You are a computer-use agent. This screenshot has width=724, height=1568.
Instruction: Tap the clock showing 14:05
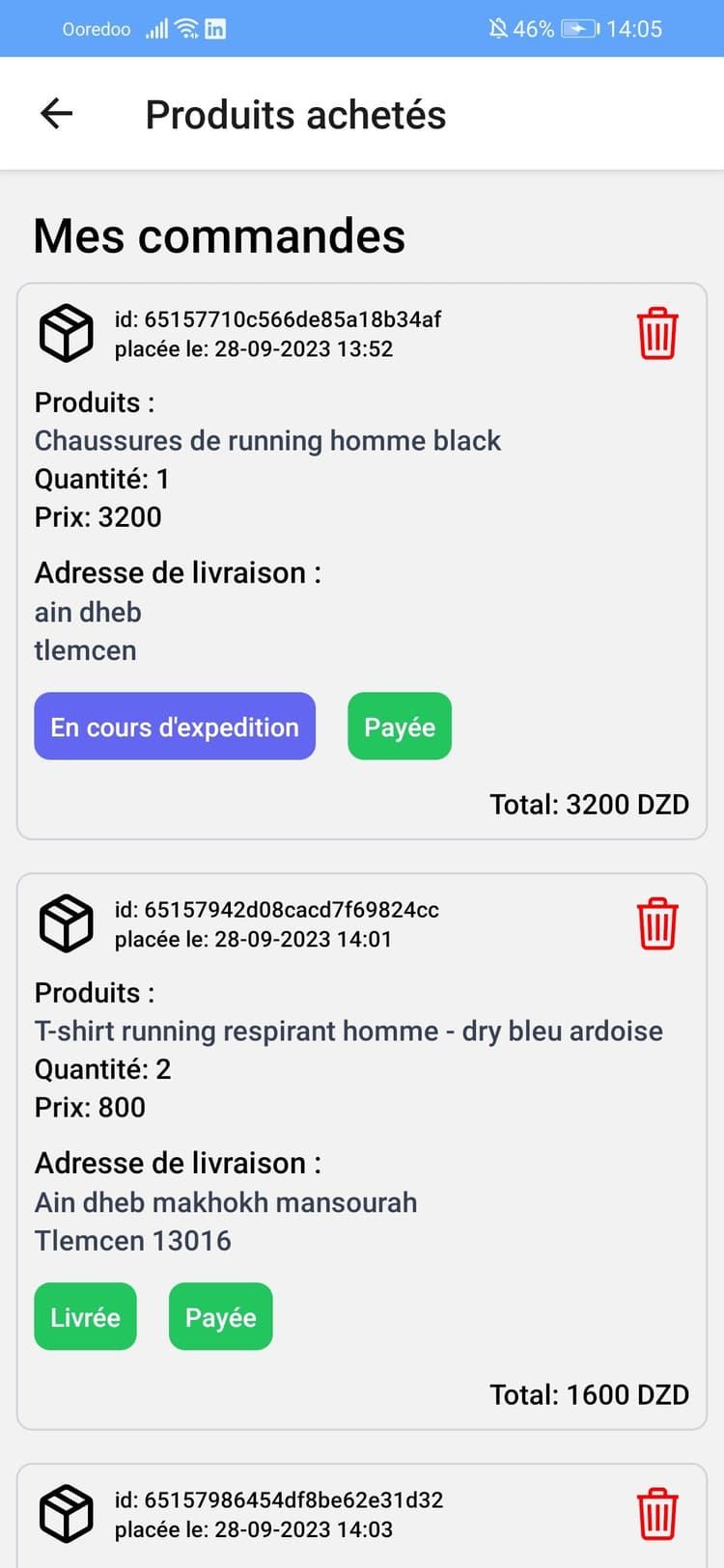coord(632,28)
